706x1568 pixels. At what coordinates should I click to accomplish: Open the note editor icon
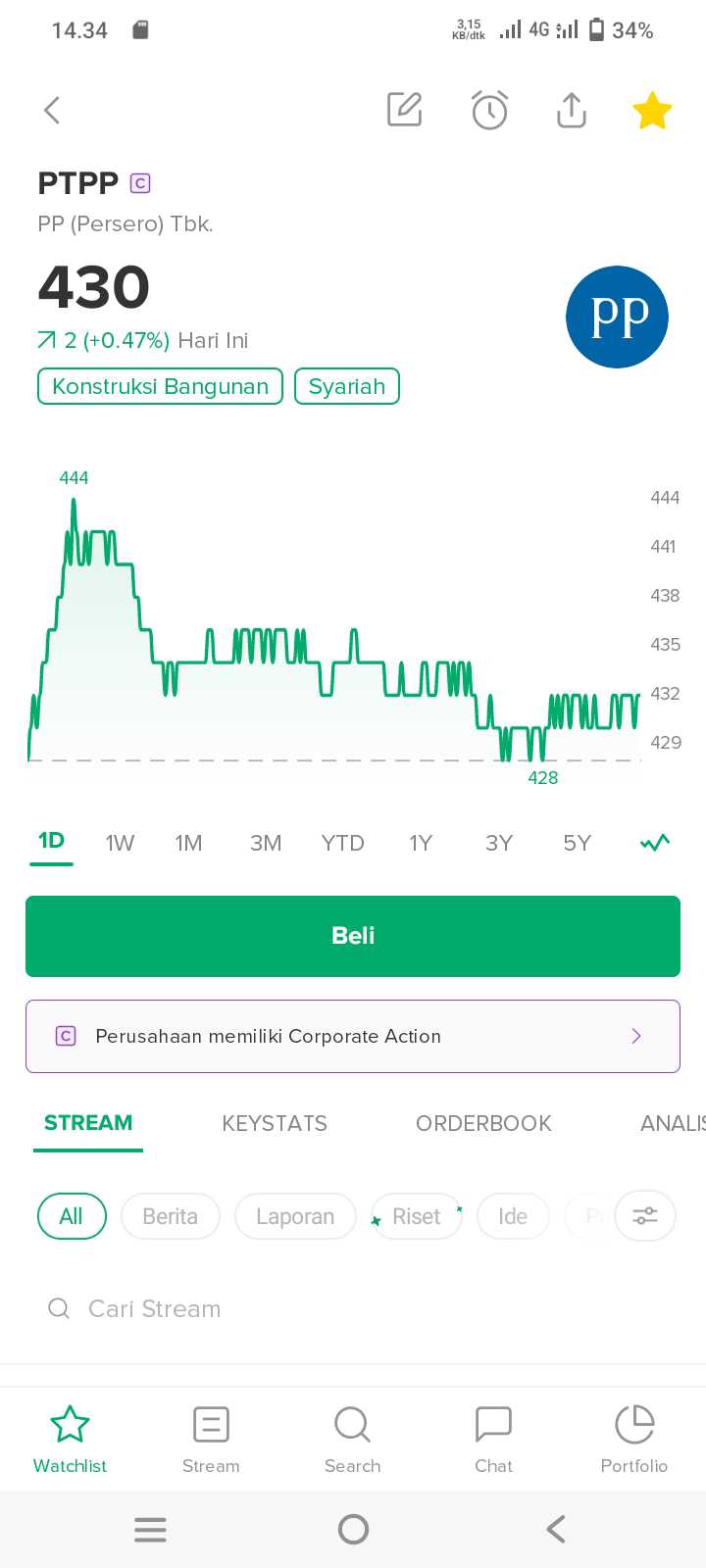click(404, 110)
